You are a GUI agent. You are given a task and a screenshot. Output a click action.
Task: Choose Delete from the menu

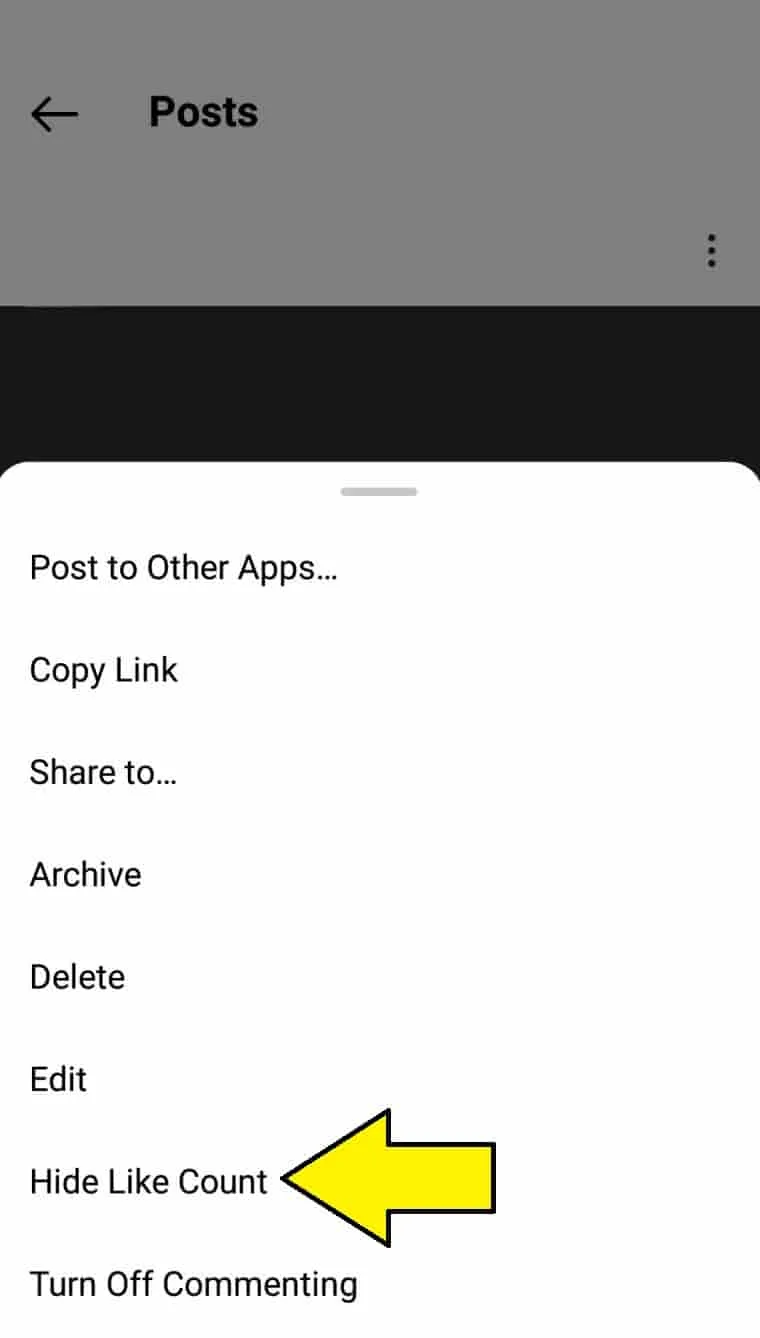78,977
